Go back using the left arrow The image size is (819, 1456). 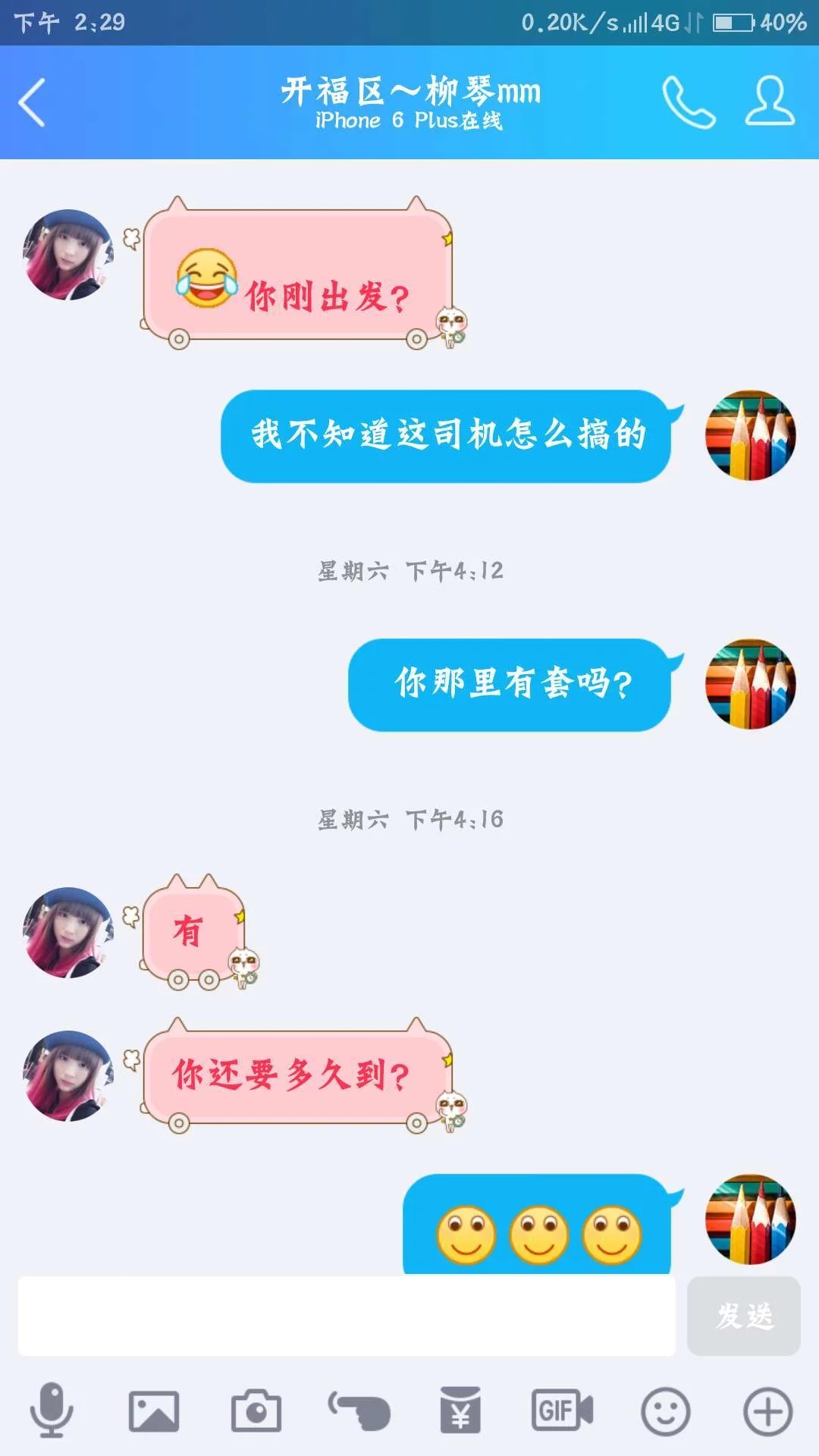(x=32, y=101)
